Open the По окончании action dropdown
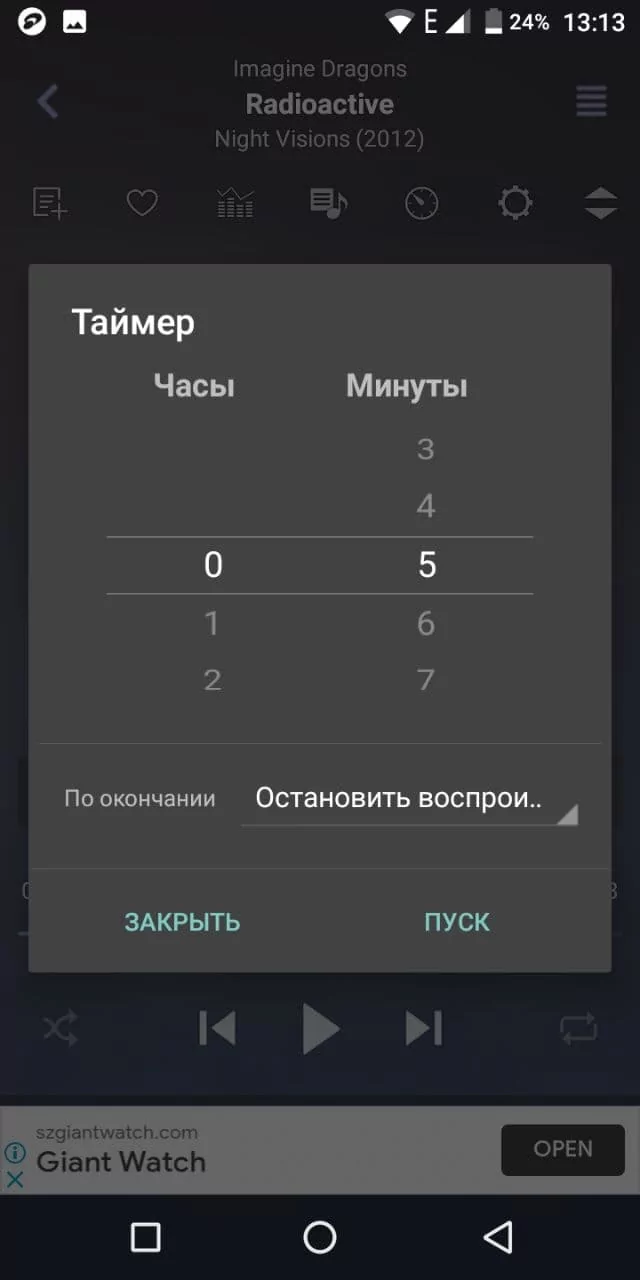 [410, 798]
